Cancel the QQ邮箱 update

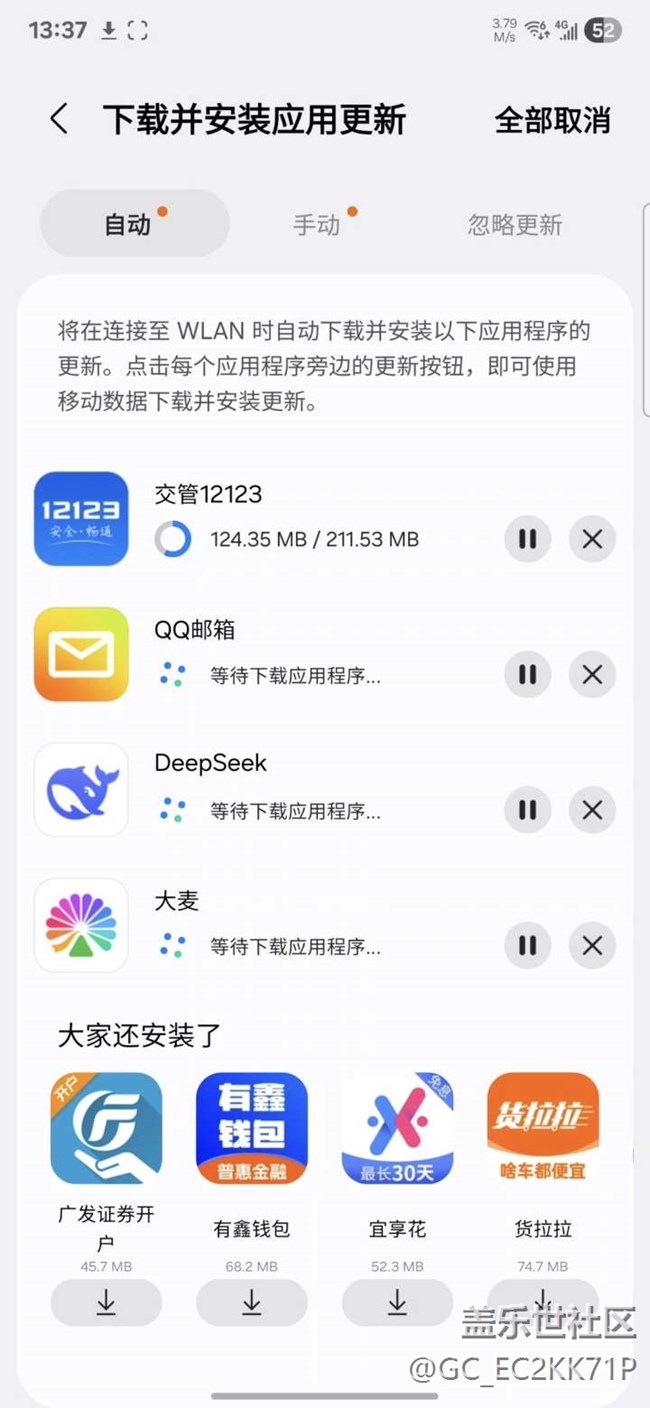[x=592, y=675]
